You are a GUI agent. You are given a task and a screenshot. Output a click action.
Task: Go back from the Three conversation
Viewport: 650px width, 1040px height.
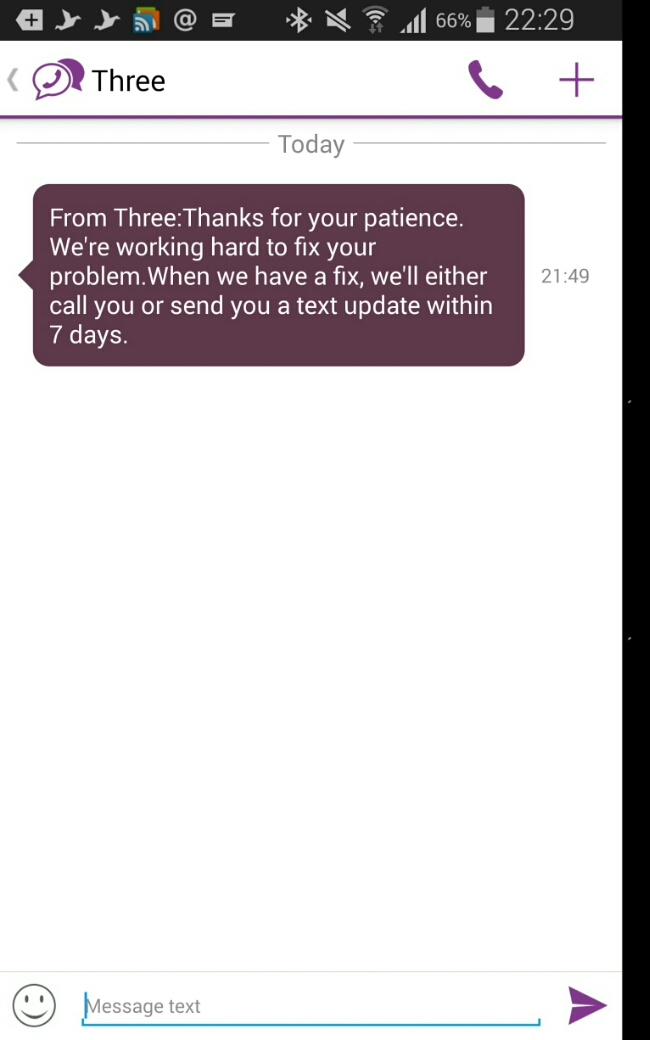click(14, 80)
